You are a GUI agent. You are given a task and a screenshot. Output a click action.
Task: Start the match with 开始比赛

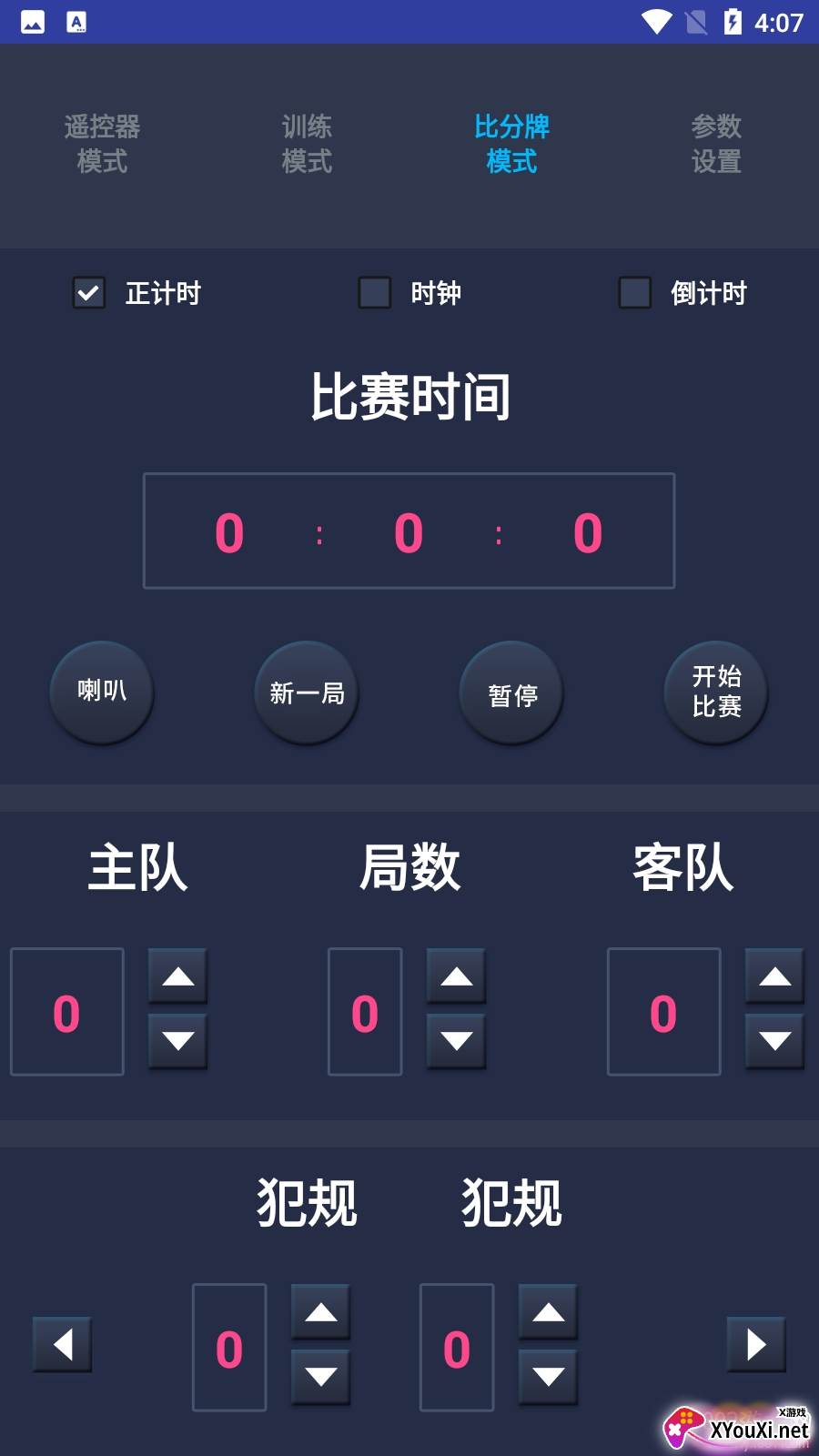tap(716, 693)
